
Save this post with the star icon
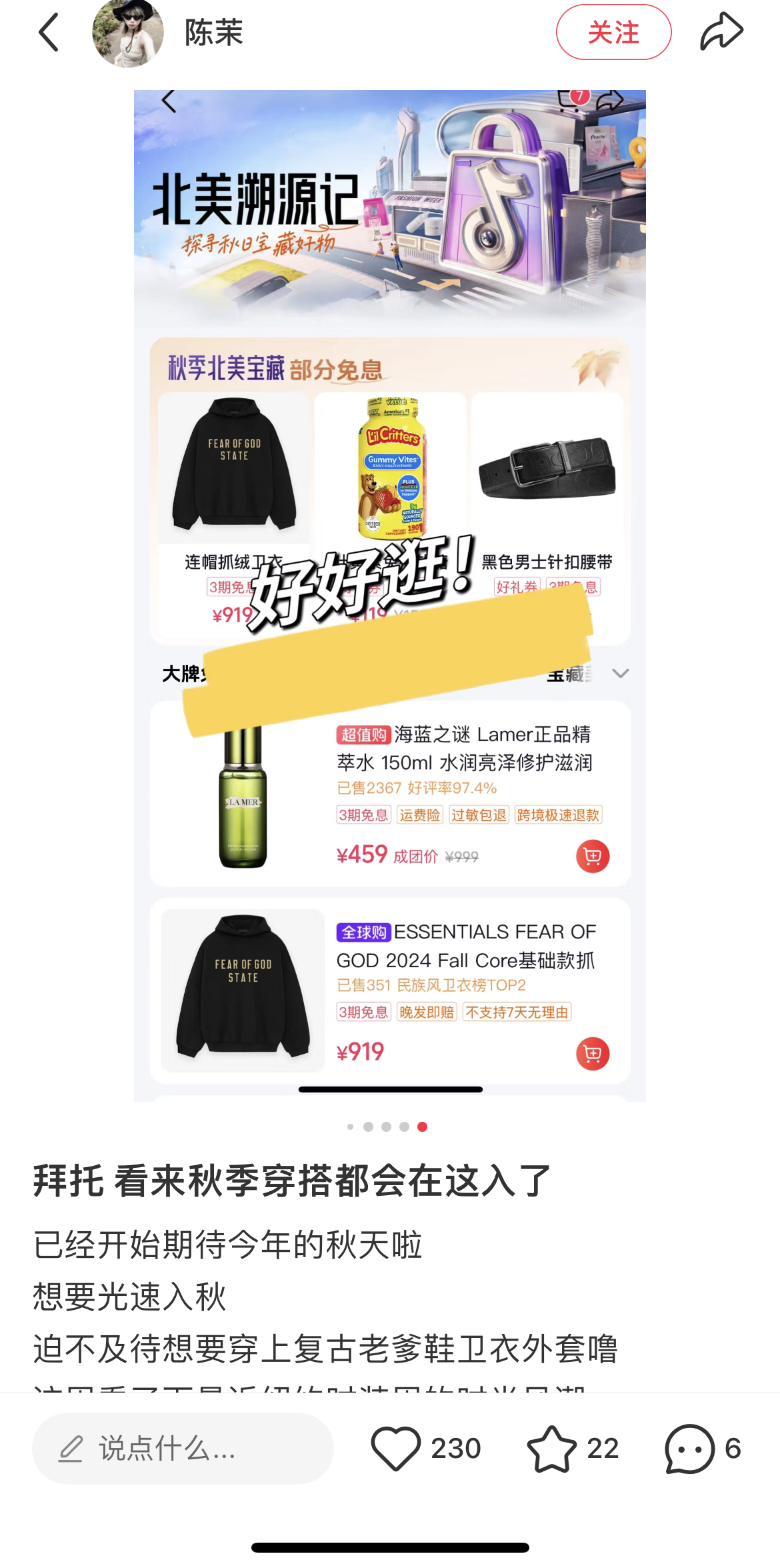click(x=551, y=1448)
